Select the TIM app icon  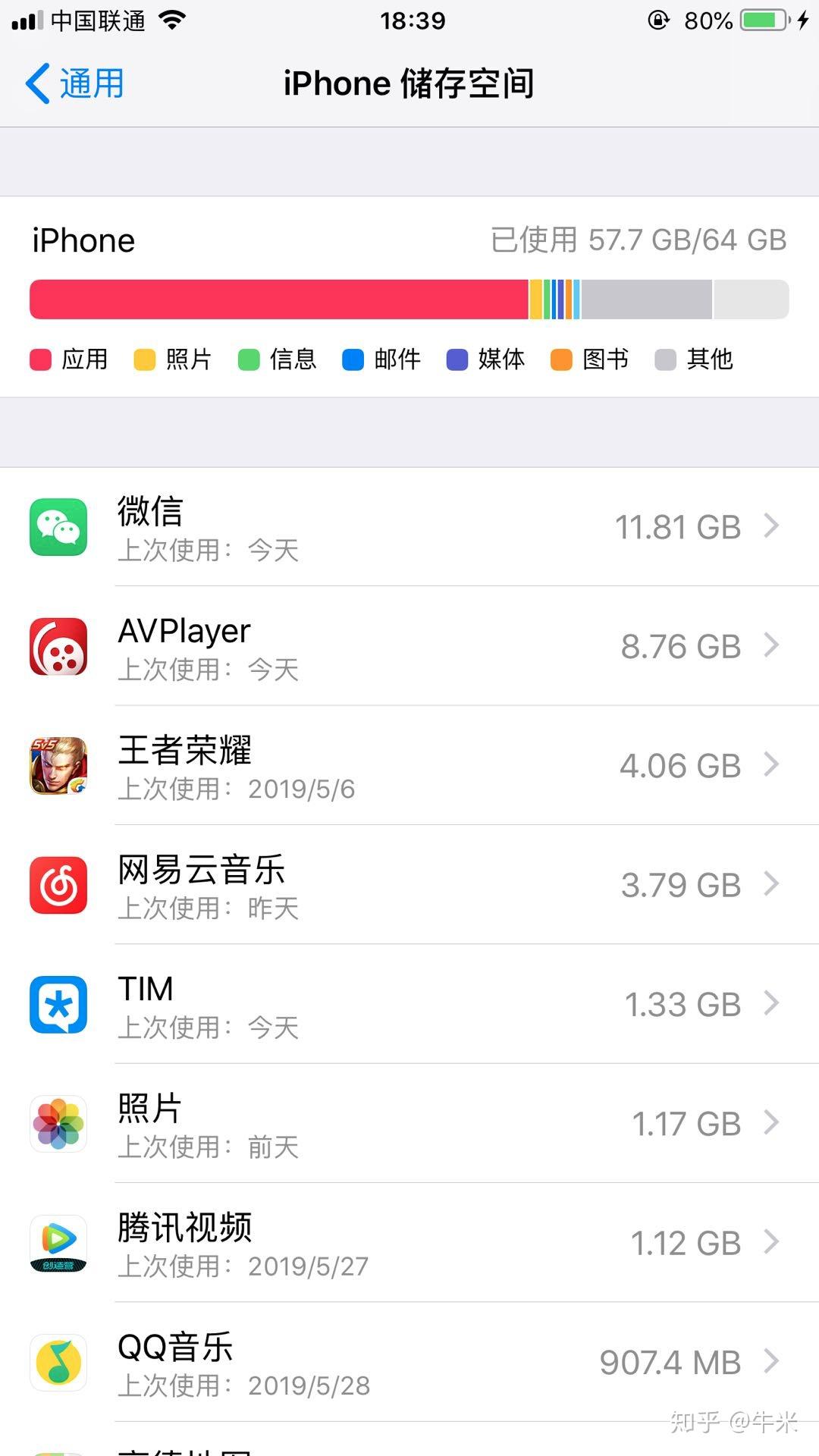(x=57, y=1005)
